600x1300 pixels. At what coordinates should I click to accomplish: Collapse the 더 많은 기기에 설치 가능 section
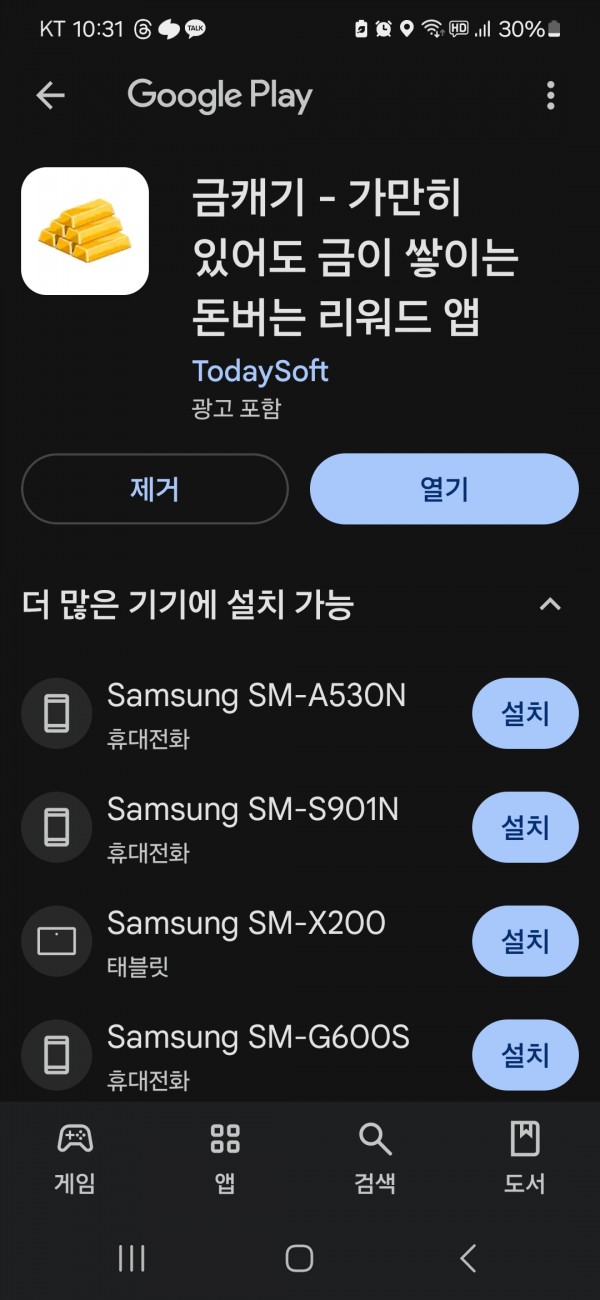pyautogui.click(x=550, y=604)
